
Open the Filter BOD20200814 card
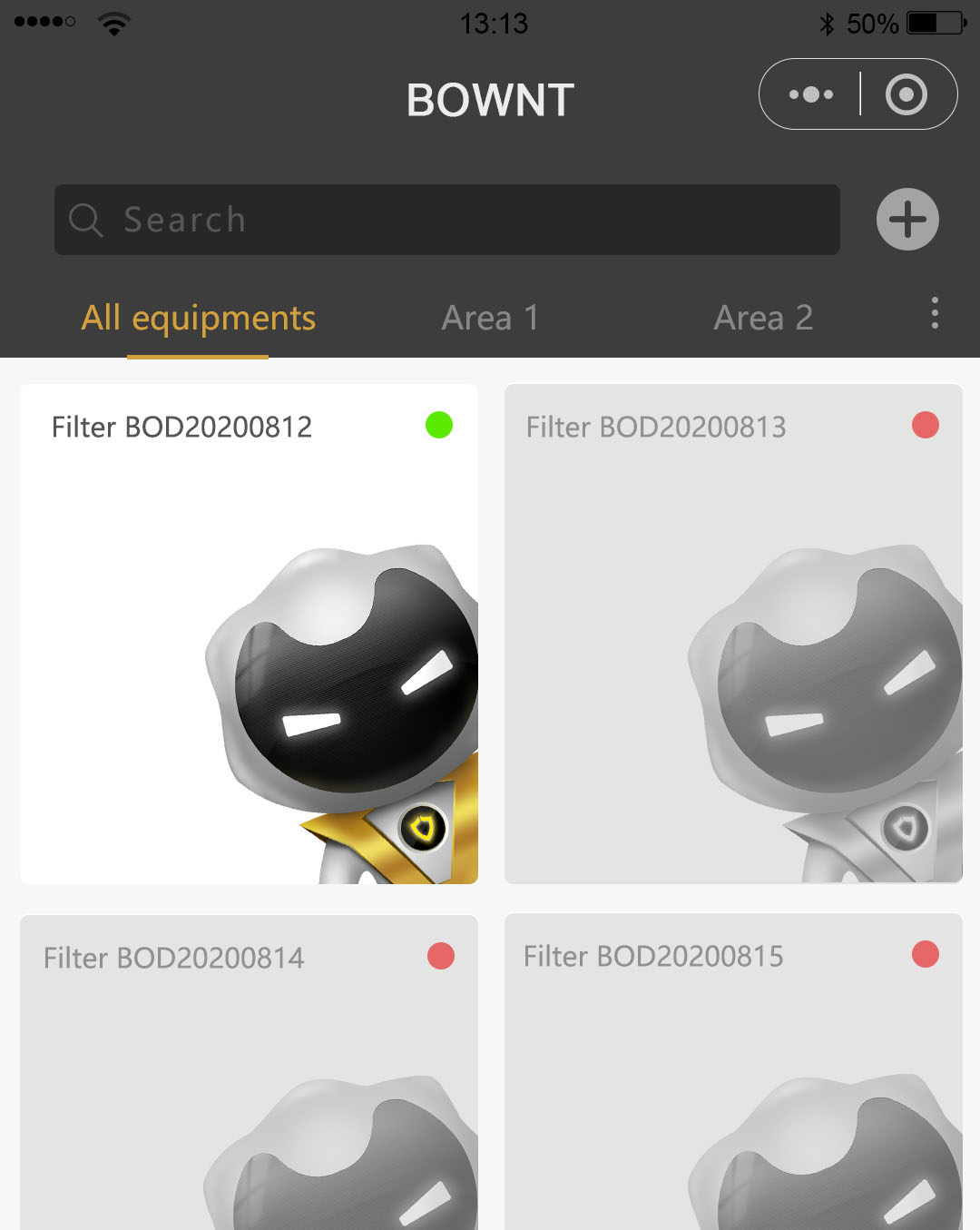coord(249,1071)
